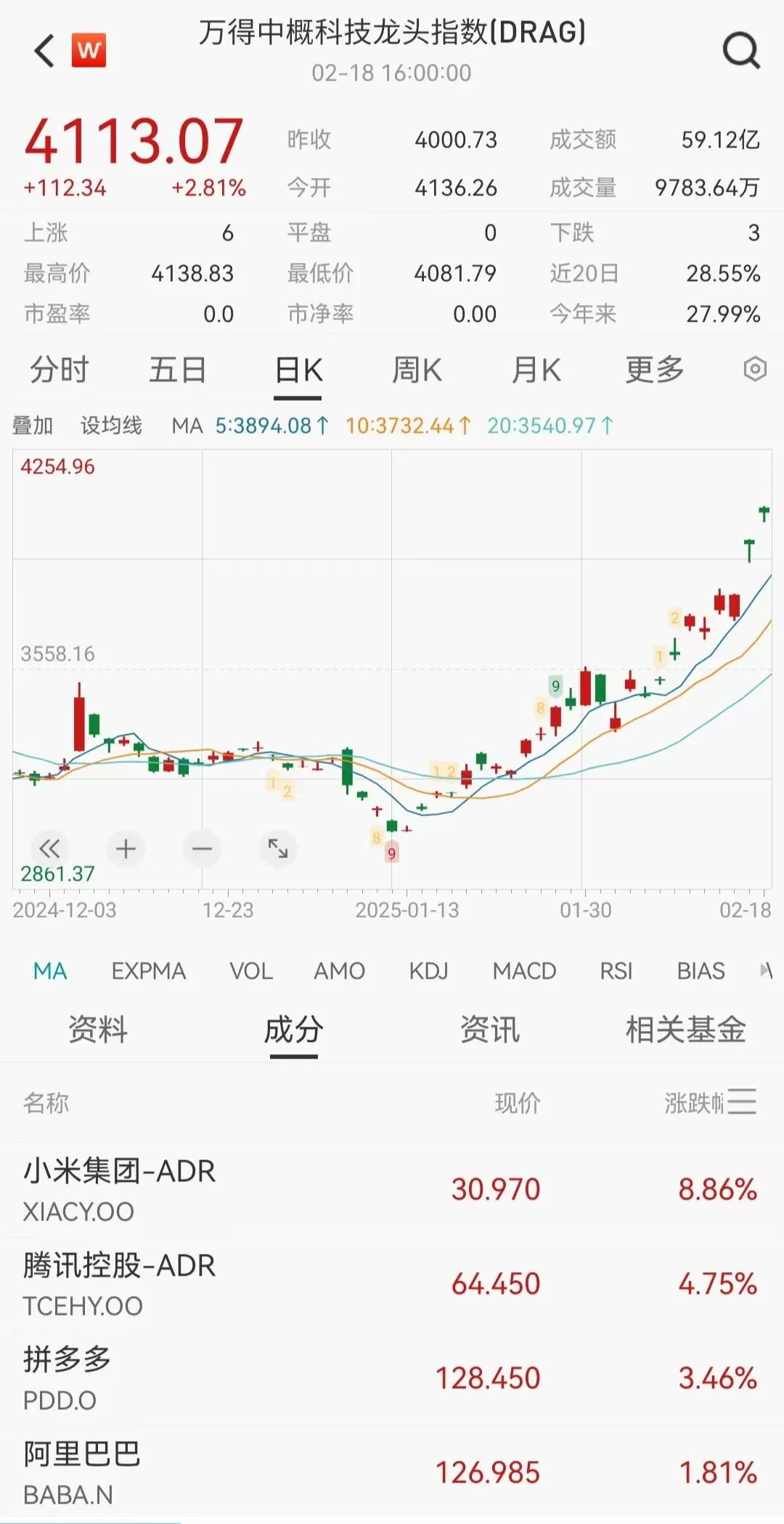Open chart settings hexagon icon
The image size is (784, 1524).
tap(755, 370)
